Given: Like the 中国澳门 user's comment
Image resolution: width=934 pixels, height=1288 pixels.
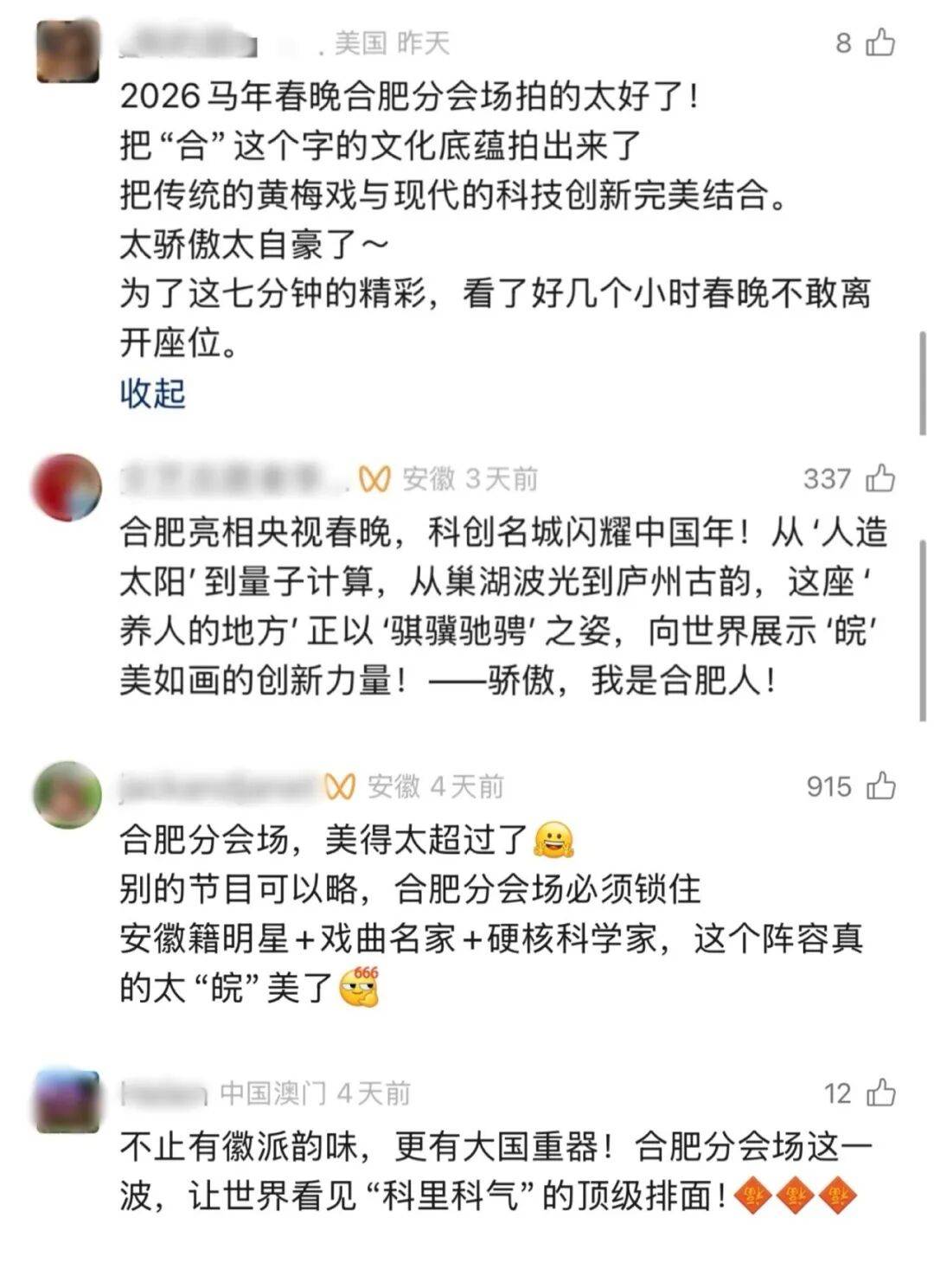Looking at the screenshot, I should tap(880, 1093).
